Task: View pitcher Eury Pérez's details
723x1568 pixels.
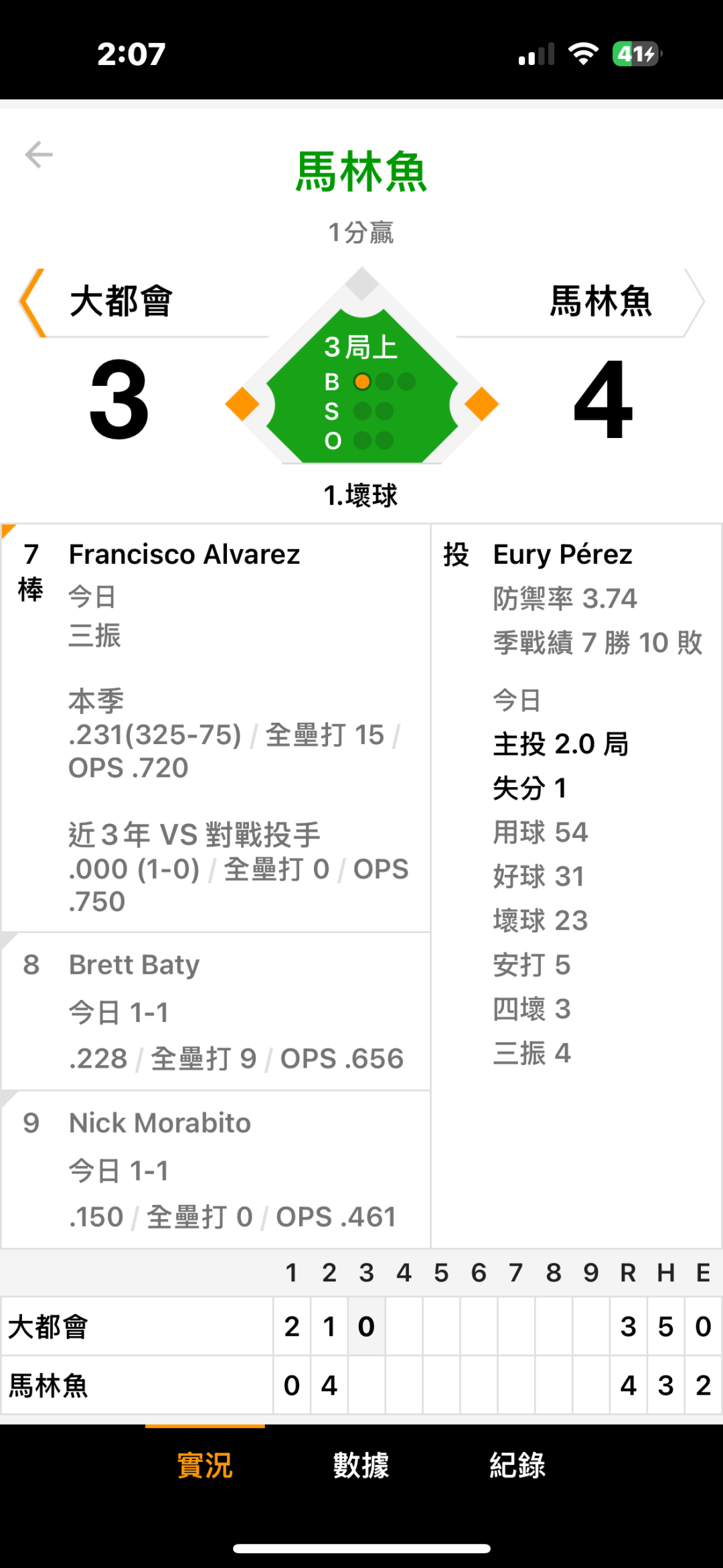Action: 576,886
